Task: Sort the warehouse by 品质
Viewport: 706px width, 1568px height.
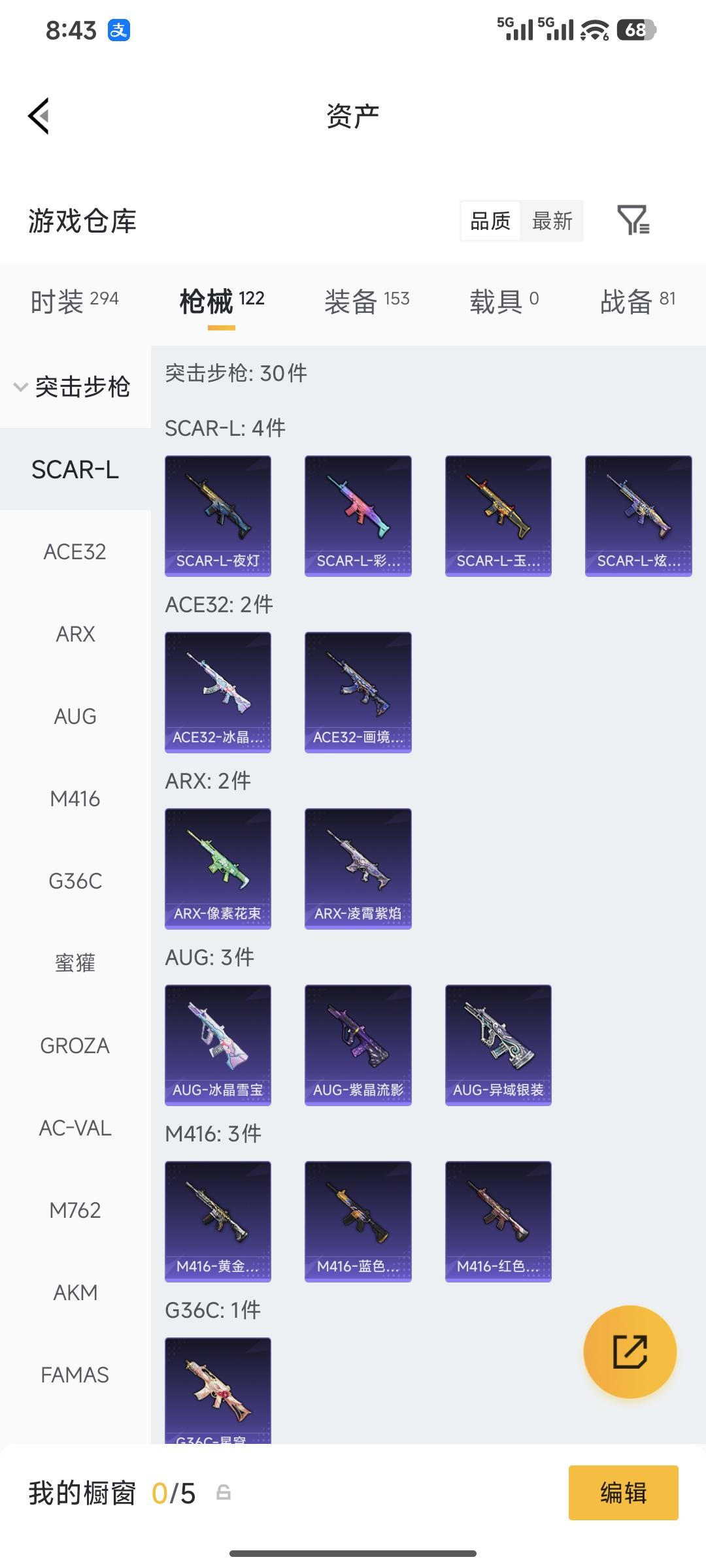Action: pos(490,221)
